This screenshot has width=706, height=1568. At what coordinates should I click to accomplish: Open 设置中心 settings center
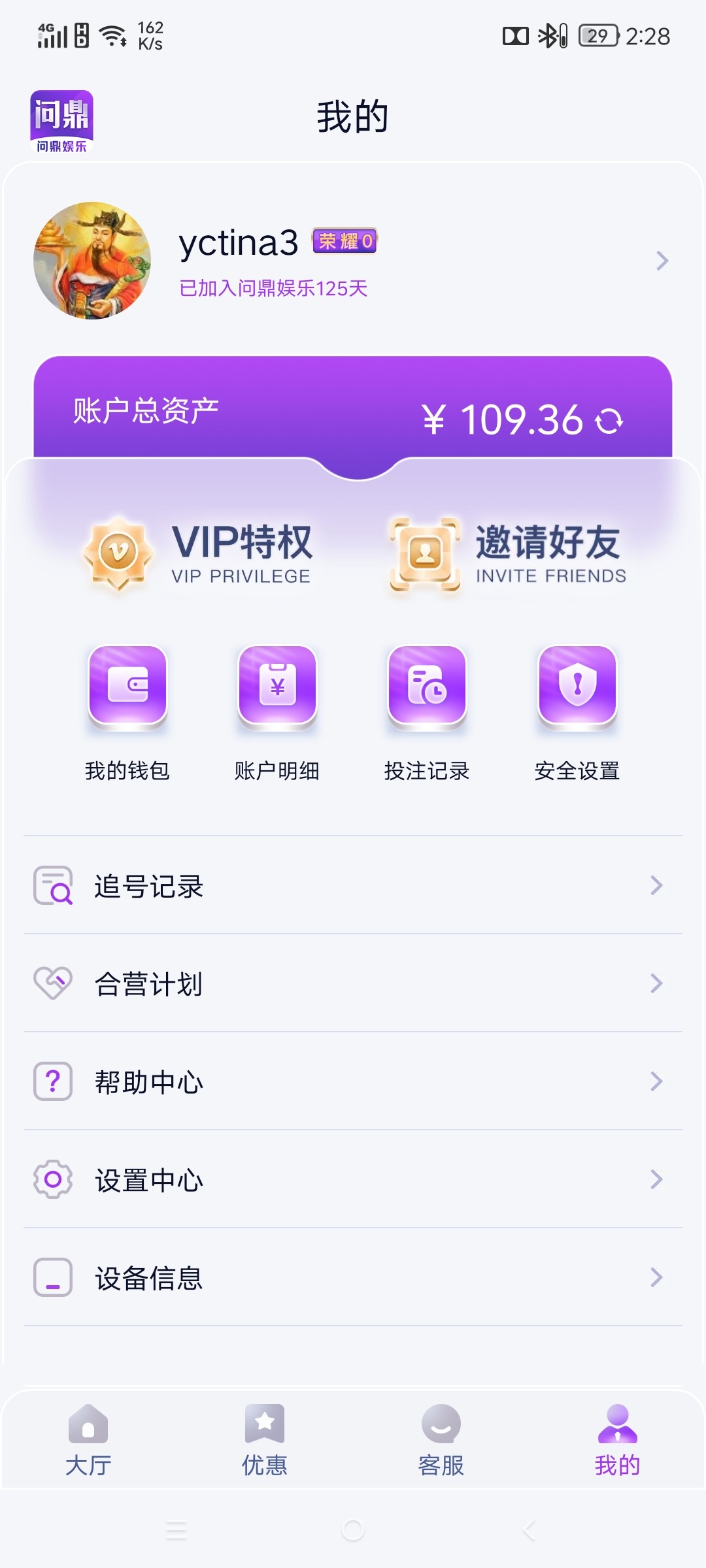point(353,1179)
